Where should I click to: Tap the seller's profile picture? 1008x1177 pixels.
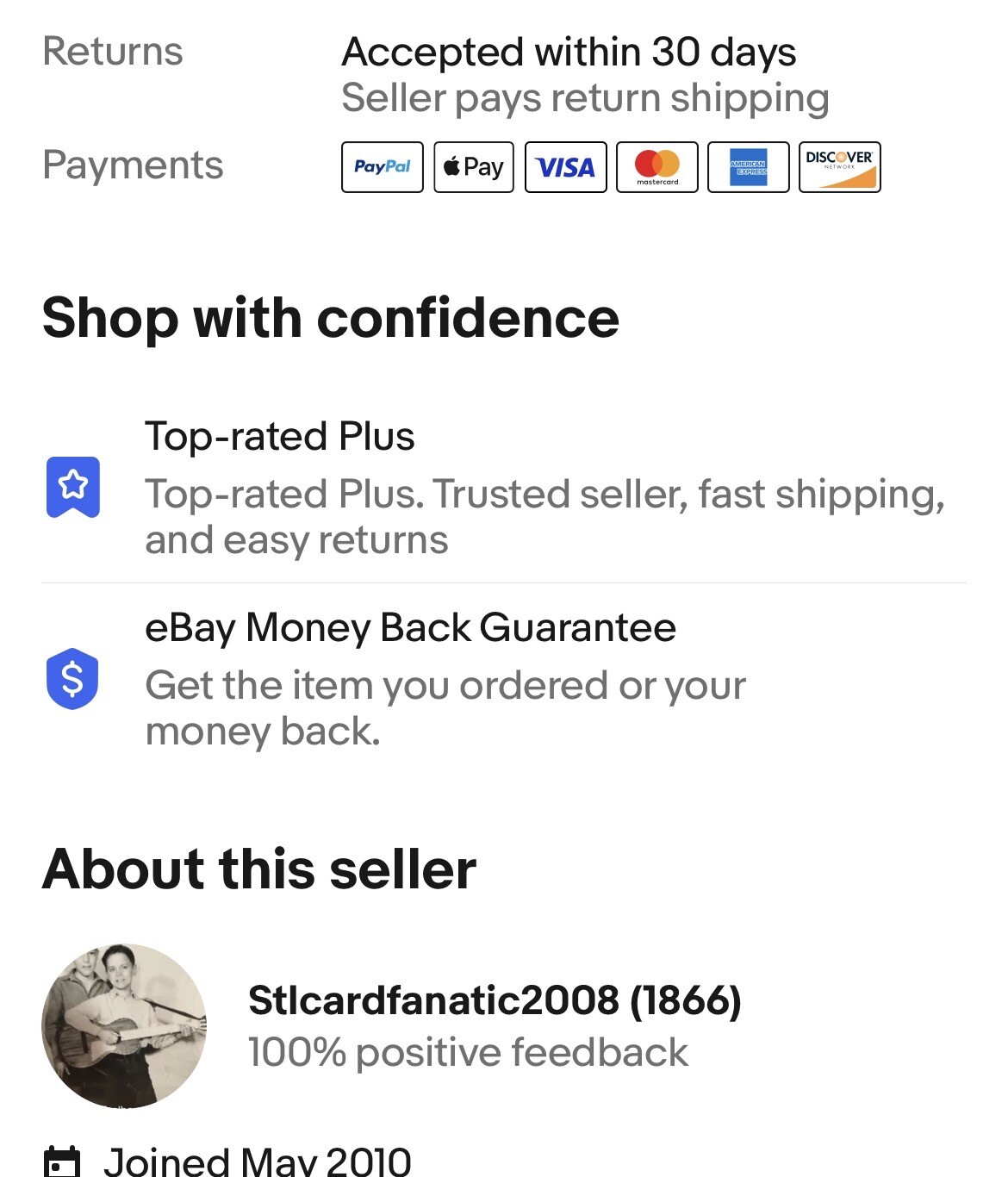(x=124, y=1025)
